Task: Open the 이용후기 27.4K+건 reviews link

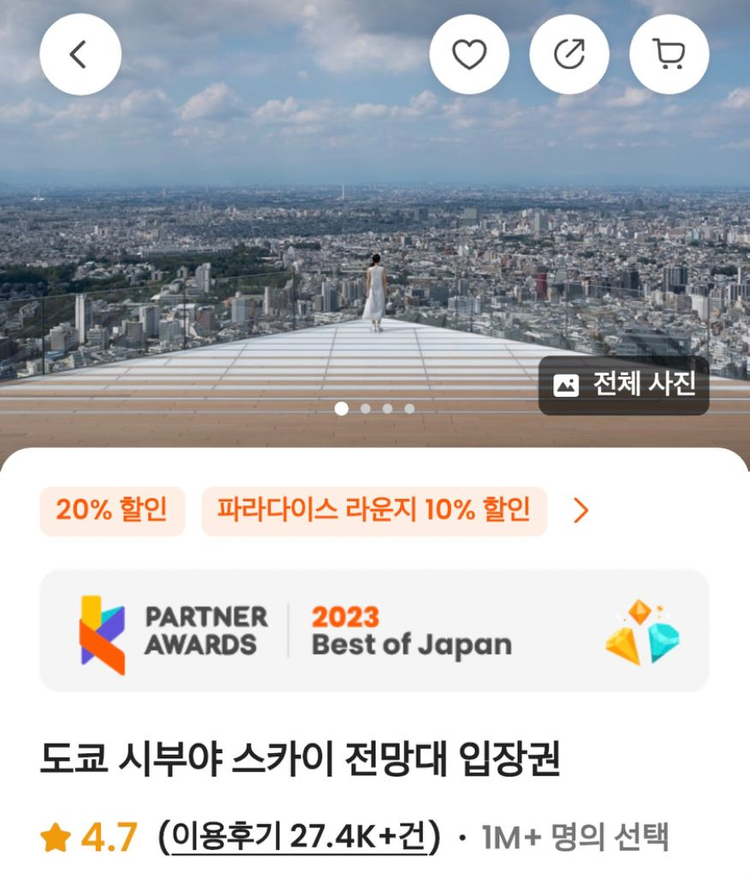Action: coord(299,836)
